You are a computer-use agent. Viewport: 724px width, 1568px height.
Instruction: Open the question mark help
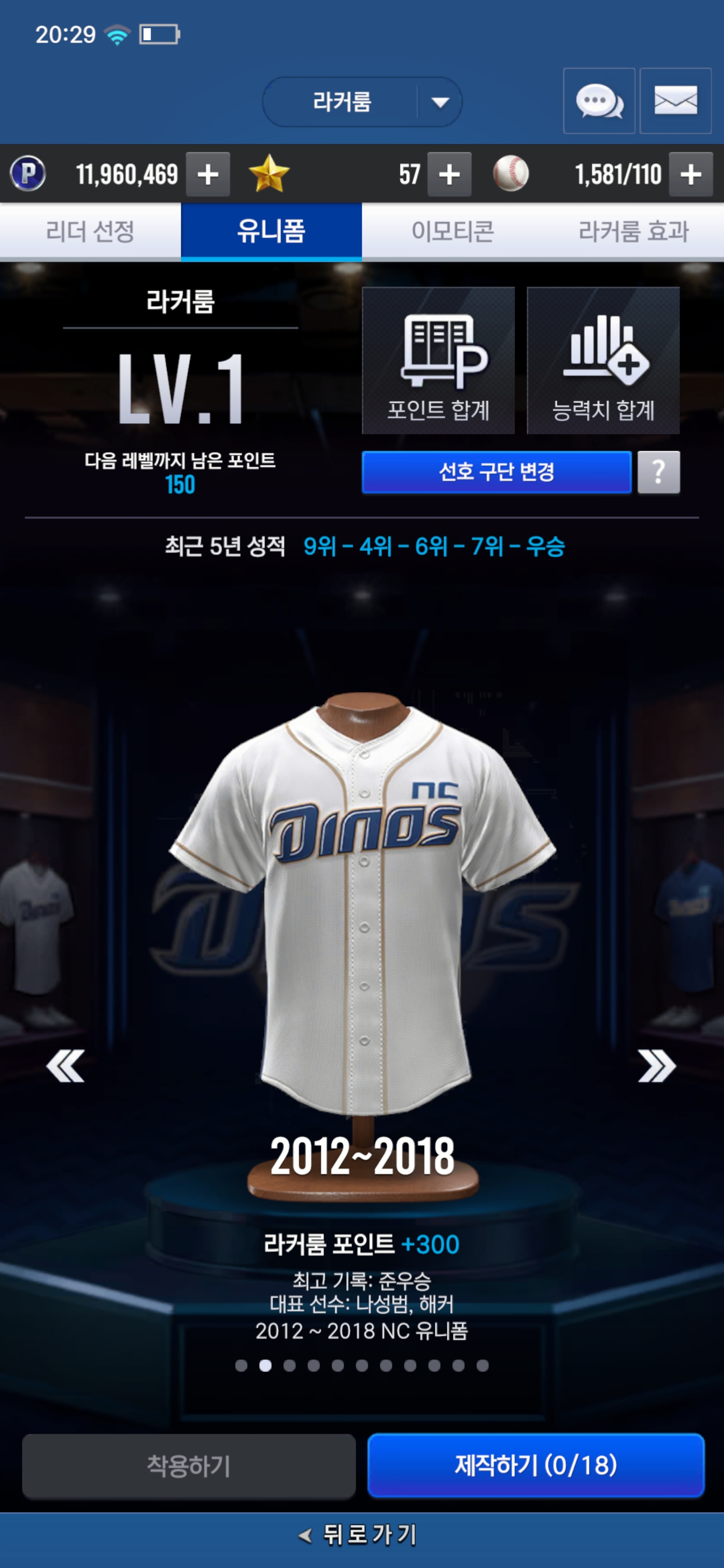coord(658,472)
